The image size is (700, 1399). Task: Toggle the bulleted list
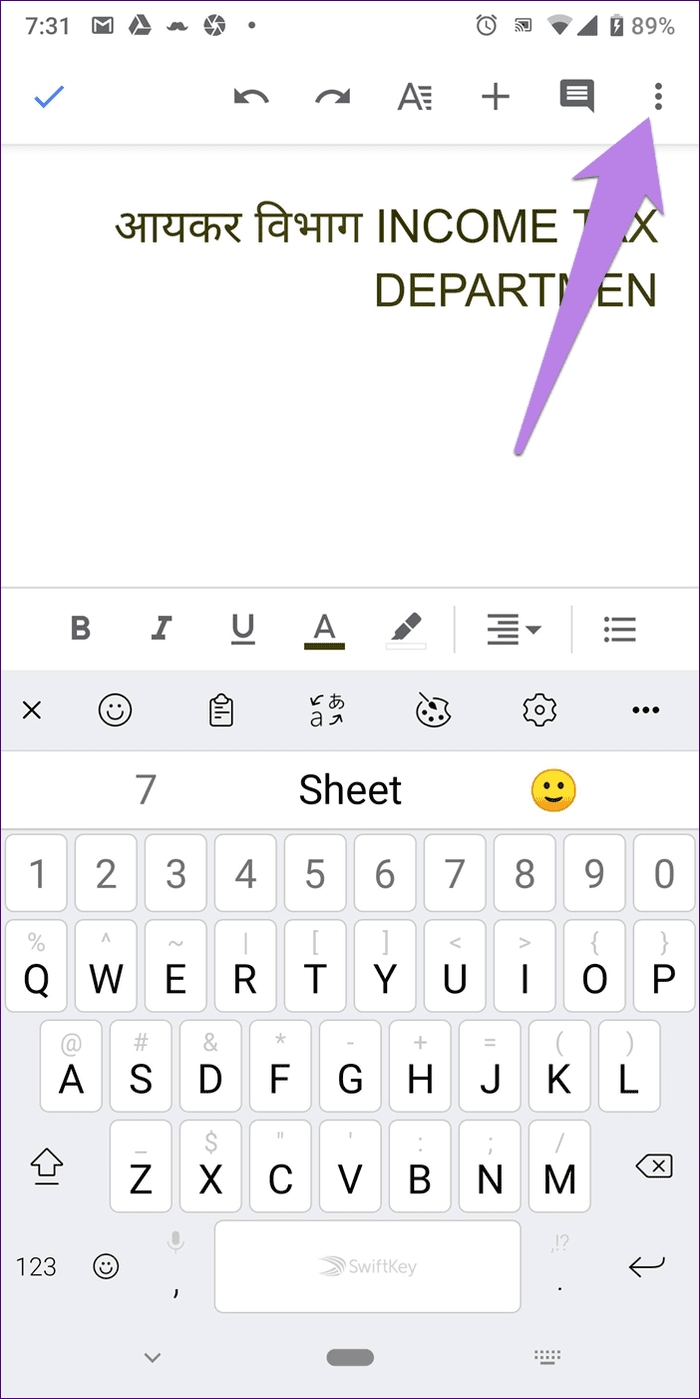click(621, 629)
